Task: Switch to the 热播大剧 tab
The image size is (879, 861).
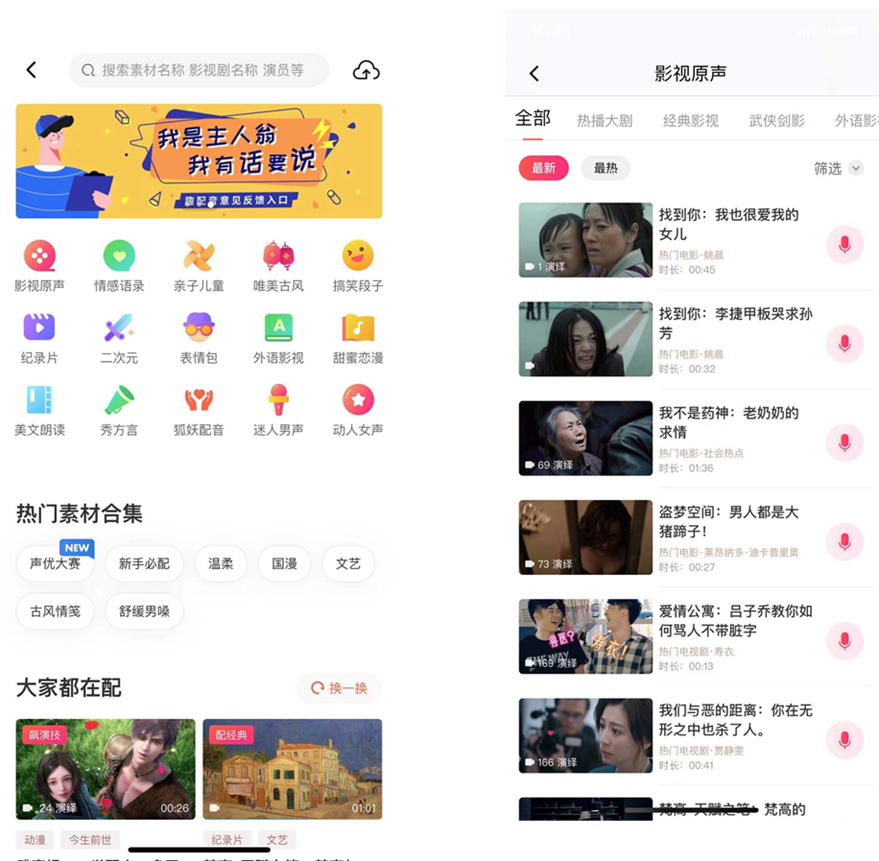Action: point(604,121)
